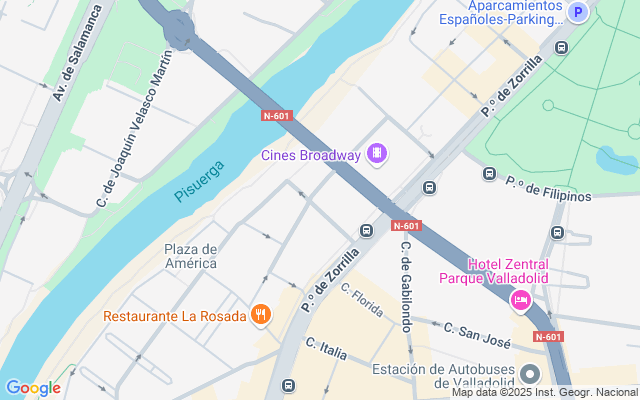Image resolution: width=640 pixels, height=400 pixels.
Task: Select the Estación de Autobuses de Valladolid pin
Action: (530, 374)
